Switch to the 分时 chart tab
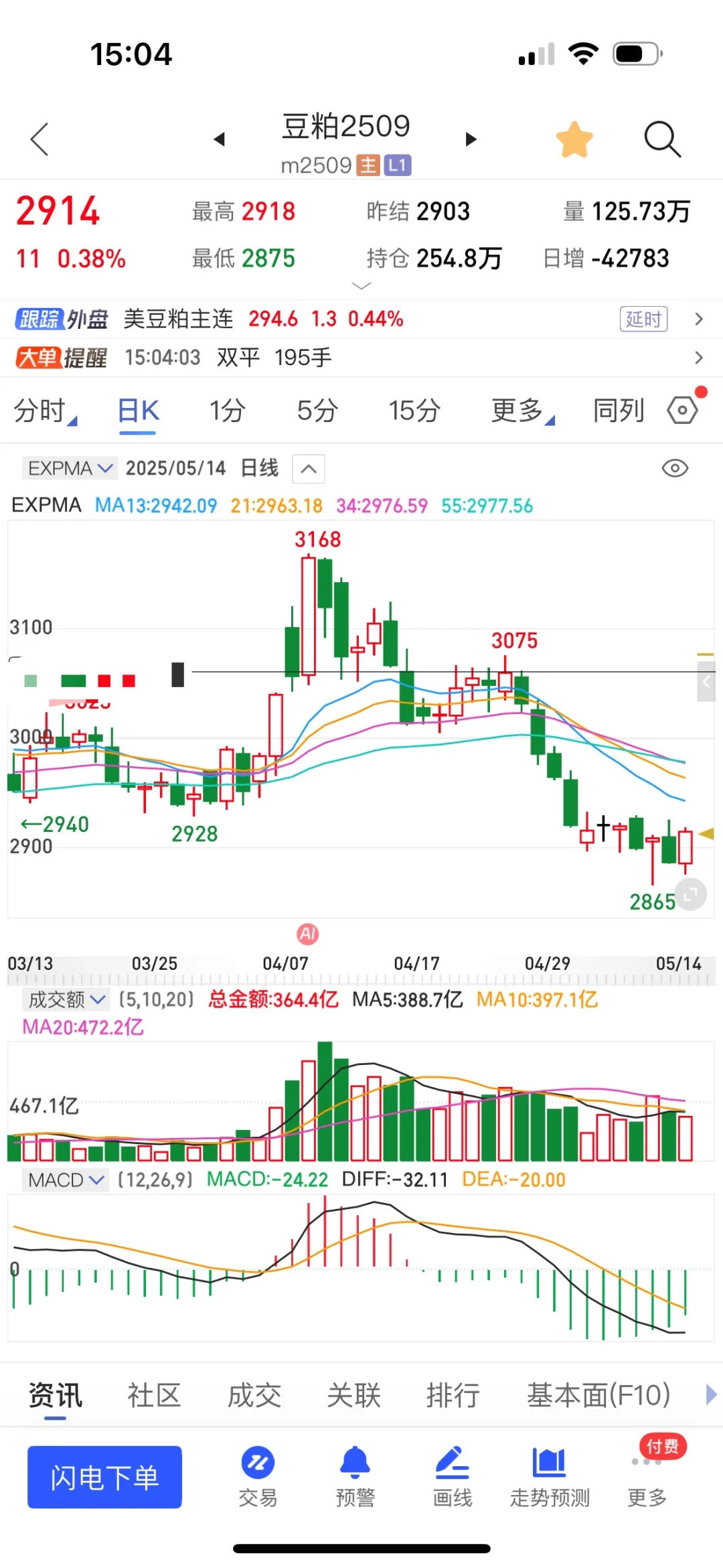Screen dimensions: 723x1568 point(42,411)
